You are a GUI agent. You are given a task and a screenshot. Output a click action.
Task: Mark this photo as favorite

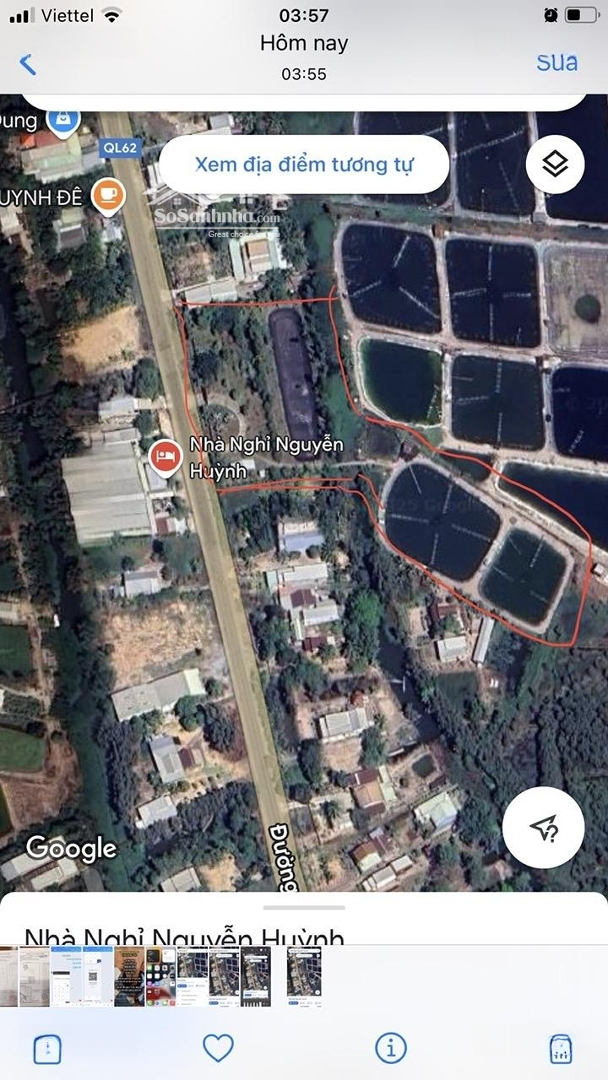coord(218,1048)
